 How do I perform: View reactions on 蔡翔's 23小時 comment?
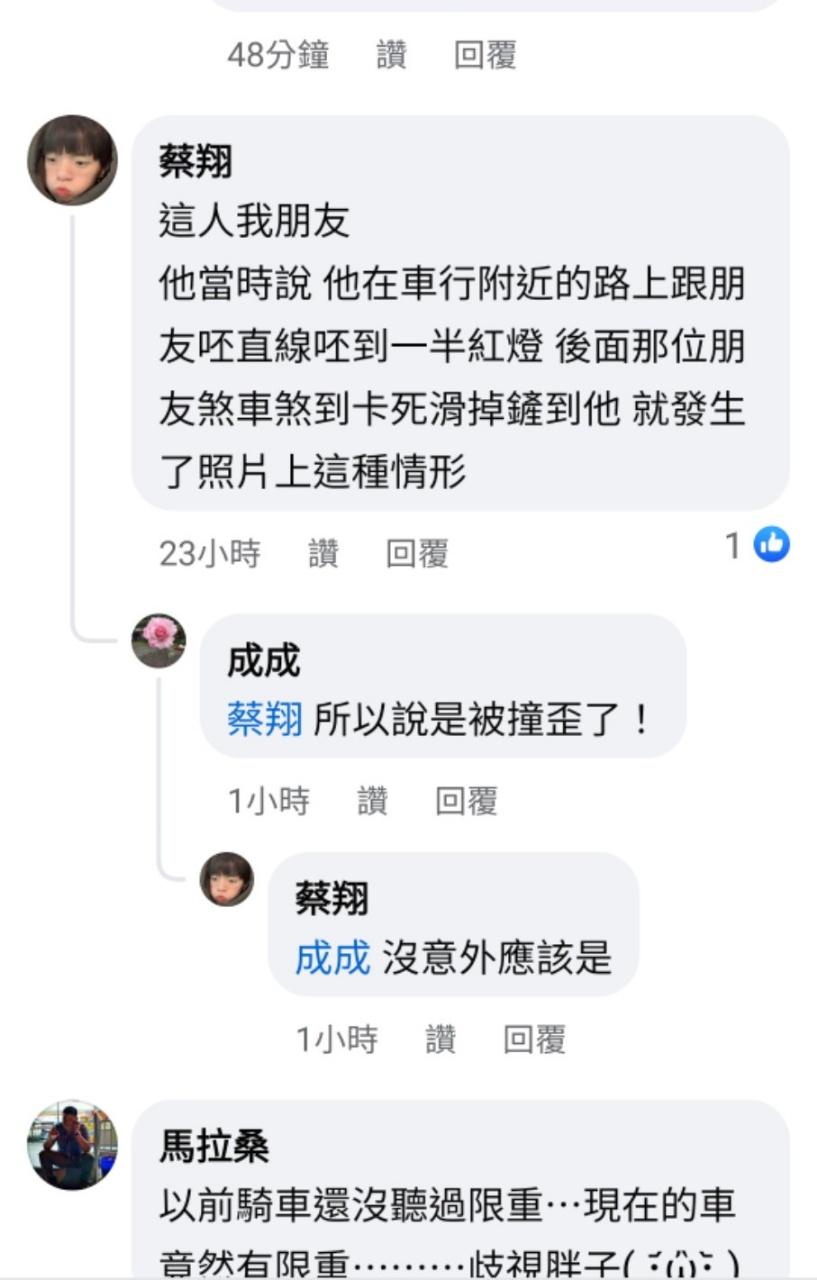758,545
